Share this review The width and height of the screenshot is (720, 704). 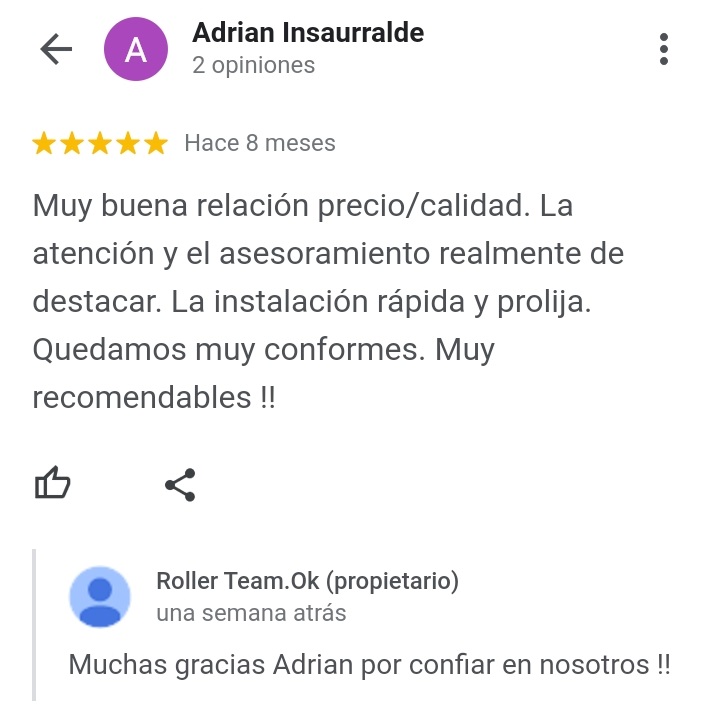[x=180, y=485]
